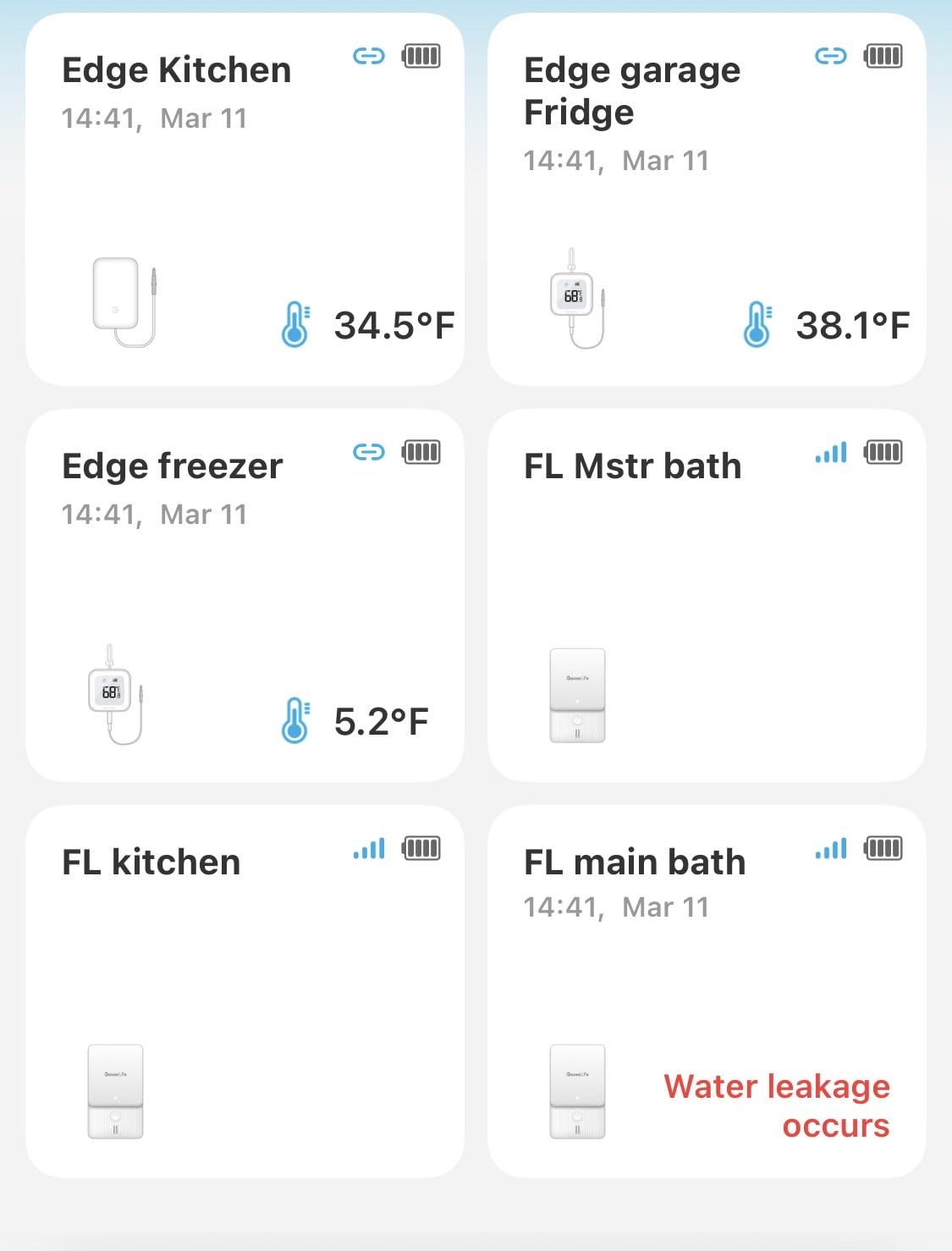Click the battery icon on FL kitchen card

pyautogui.click(x=421, y=848)
